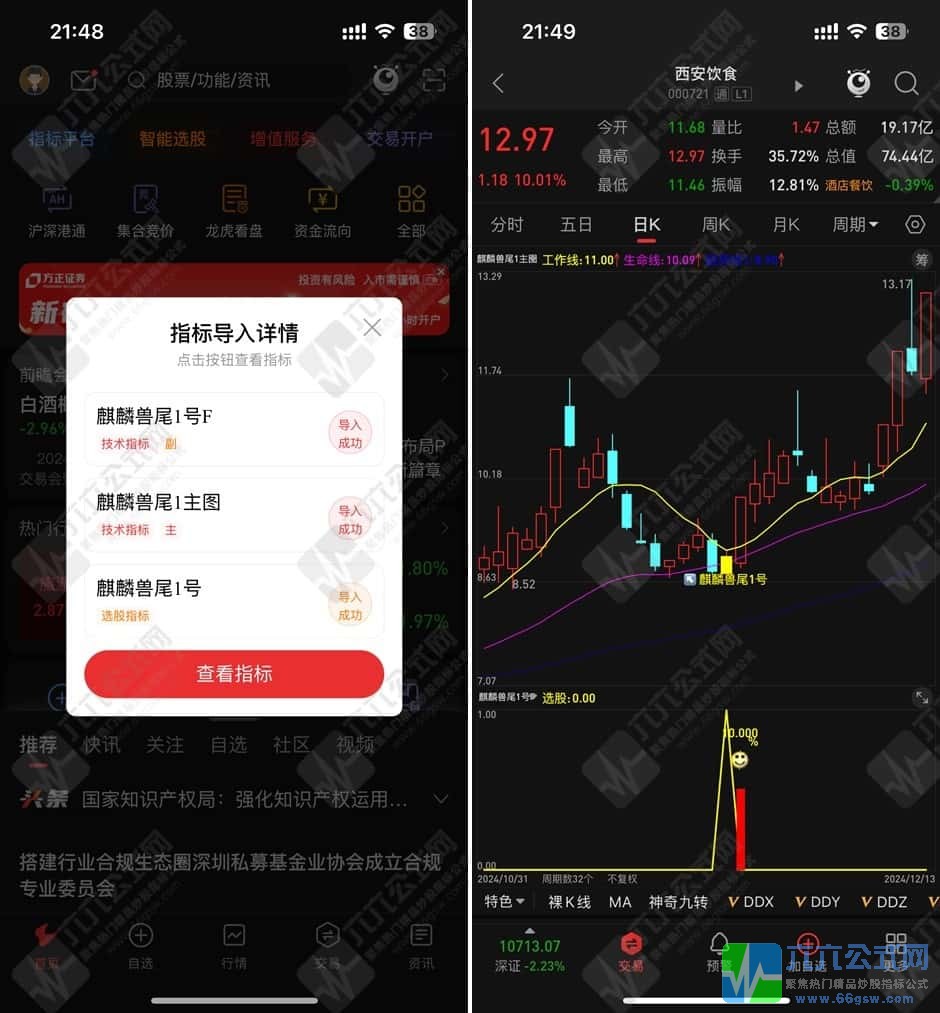Tap 加自选 to add stock to watchlist

[805, 947]
